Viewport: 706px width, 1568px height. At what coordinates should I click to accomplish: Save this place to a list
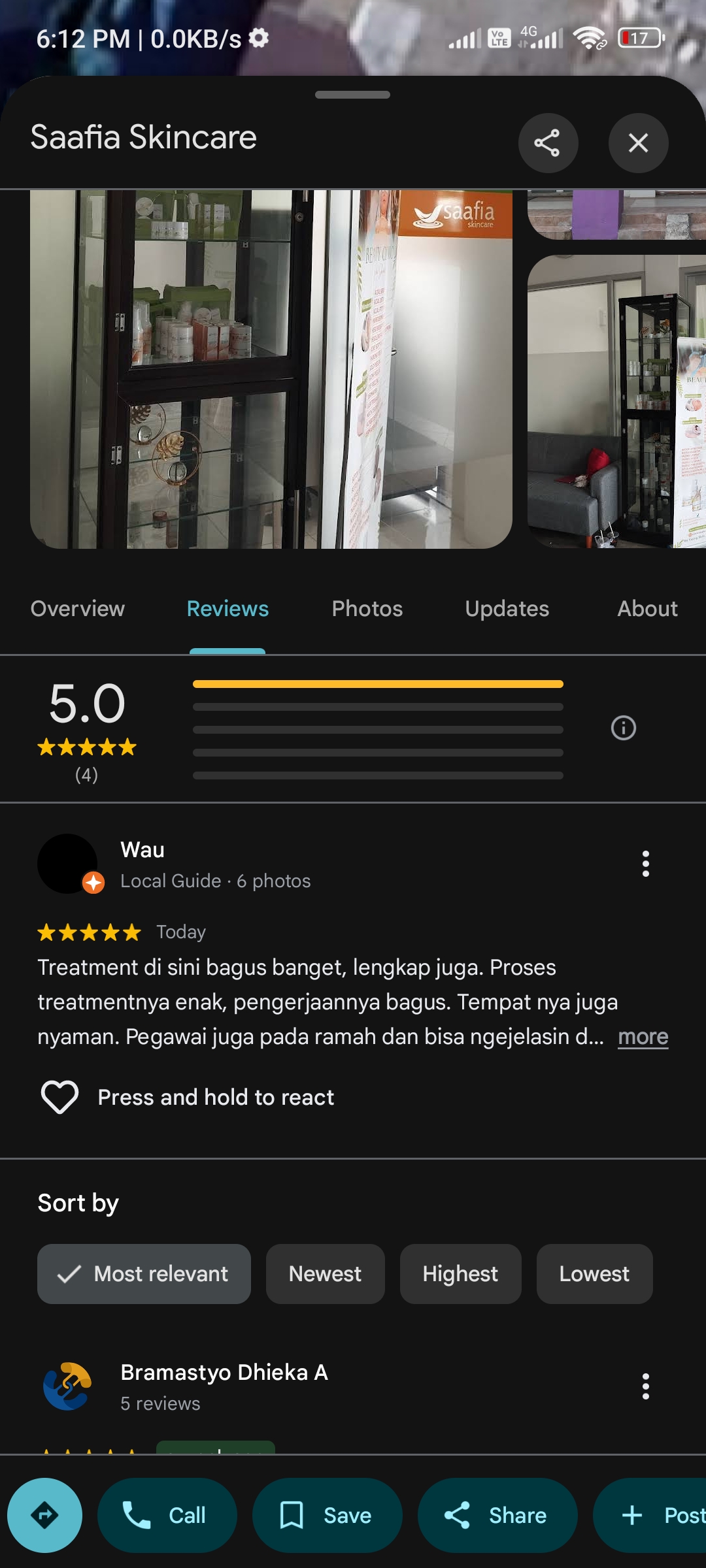tap(328, 1515)
